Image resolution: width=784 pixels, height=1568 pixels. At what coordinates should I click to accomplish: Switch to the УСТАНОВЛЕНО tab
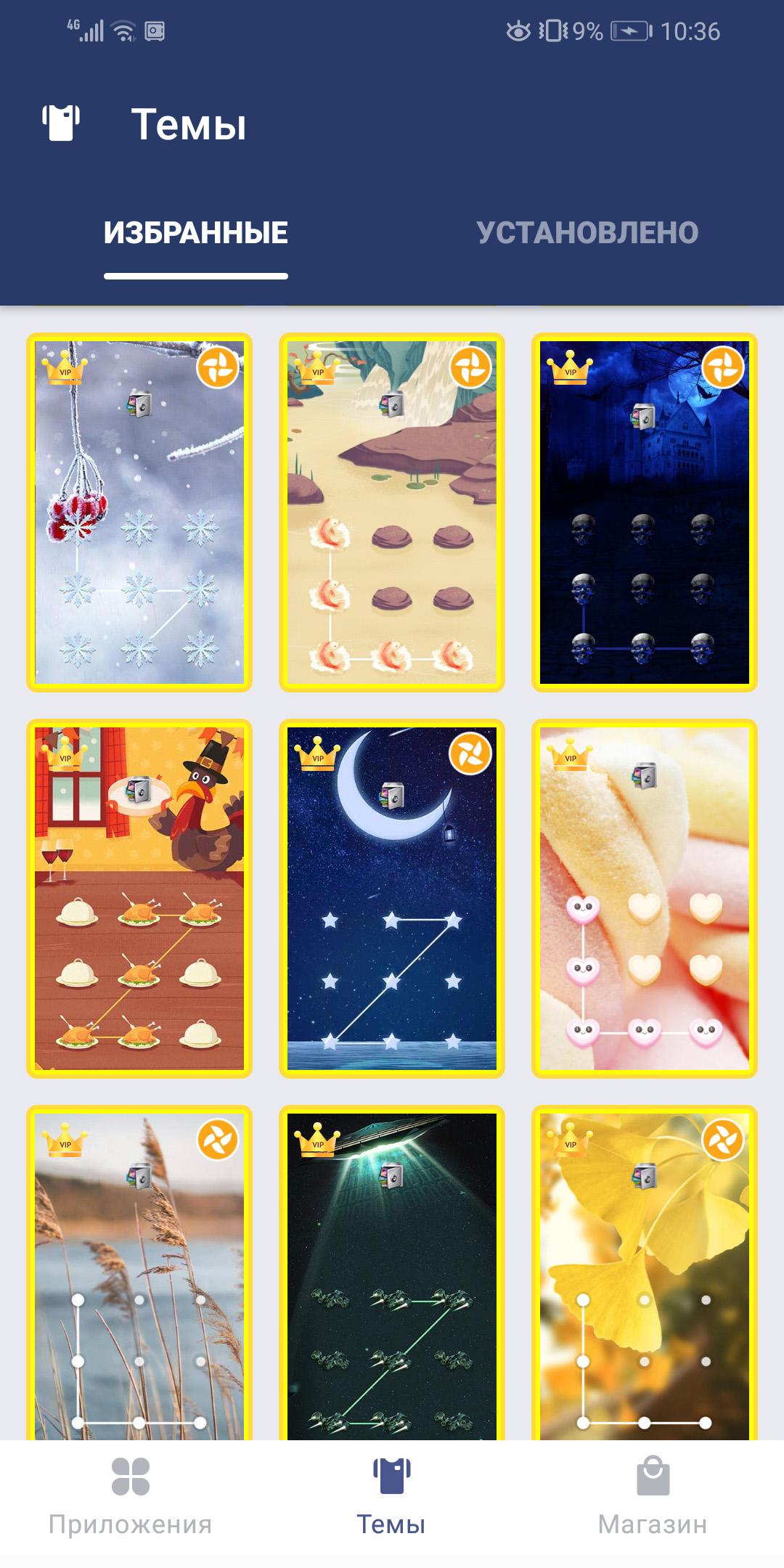(x=587, y=233)
